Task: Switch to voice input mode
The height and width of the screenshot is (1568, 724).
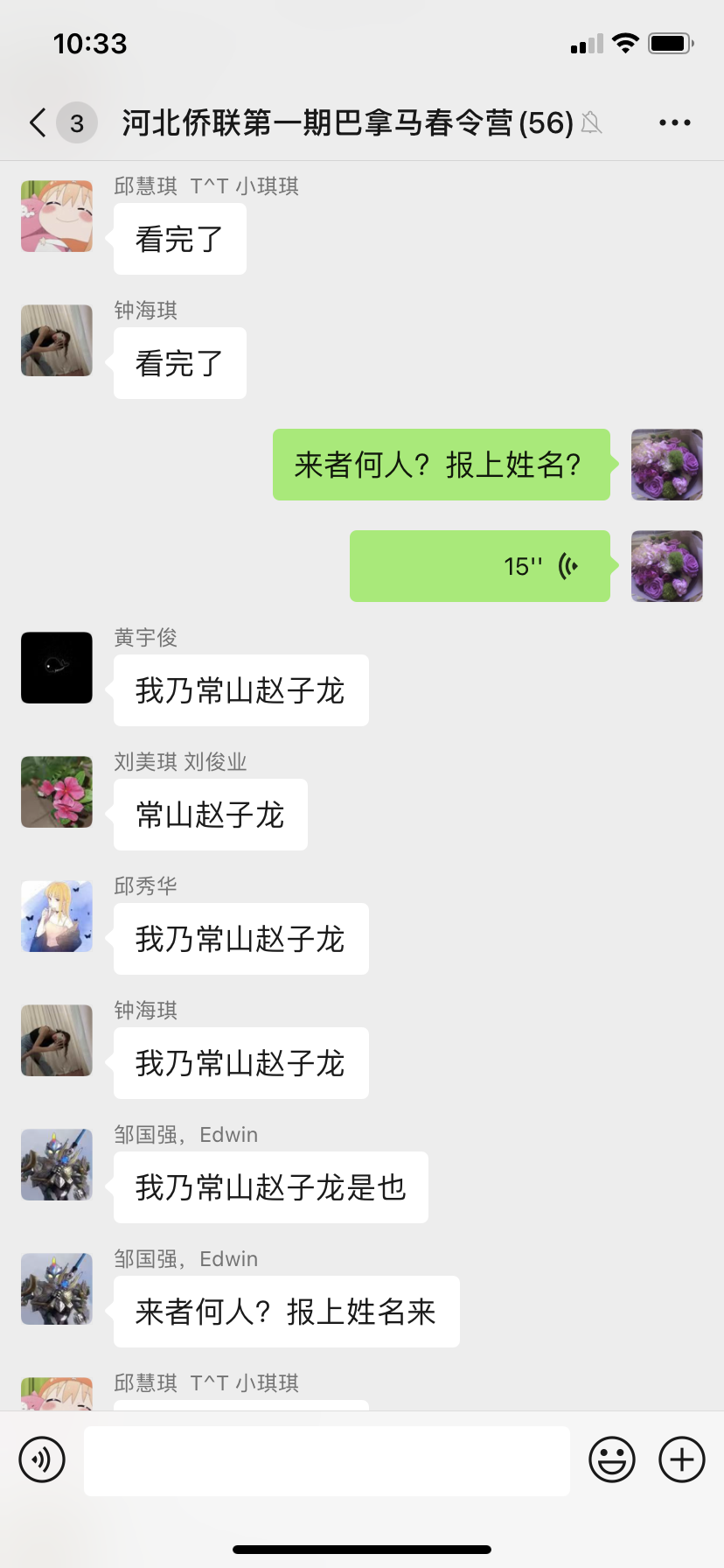Action: tap(42, 1459)
